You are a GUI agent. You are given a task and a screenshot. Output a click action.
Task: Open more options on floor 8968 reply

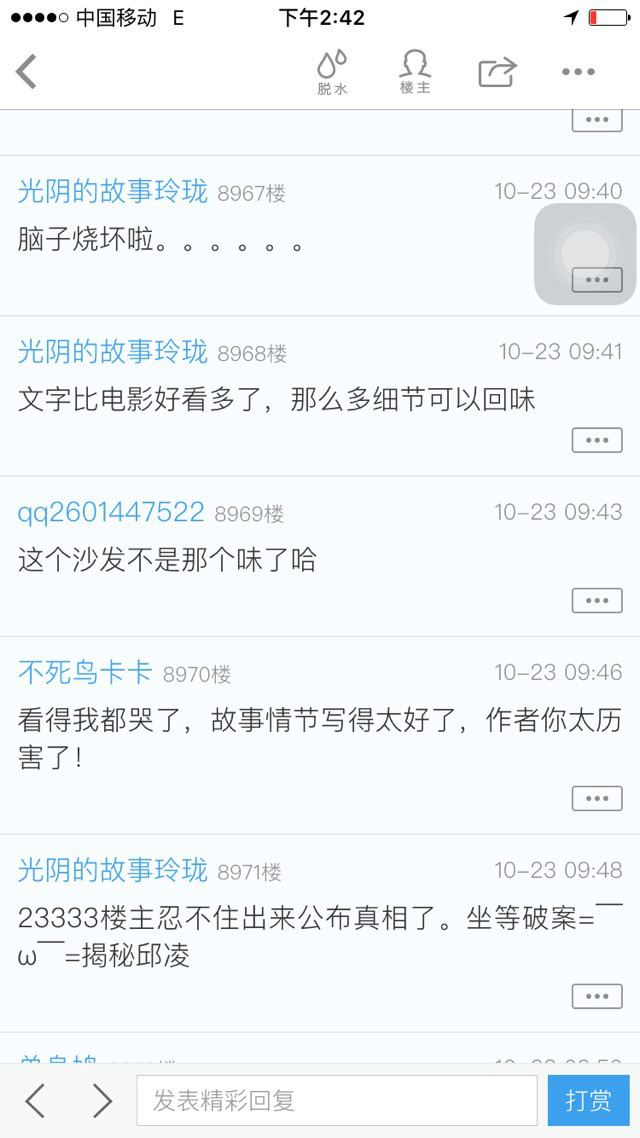tap(596, 440)
